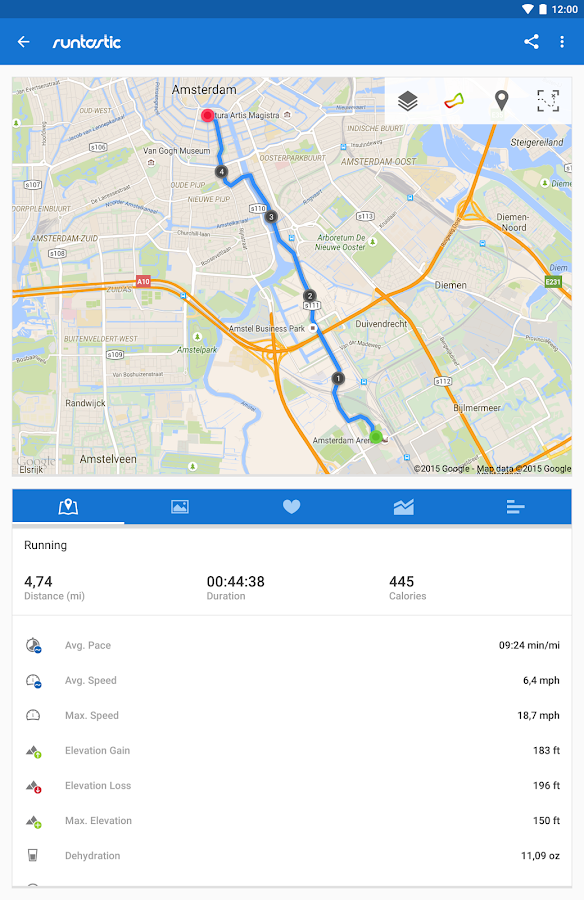Open the map layers selector
This screenshot has height=900, width=584.
(407, 101)
